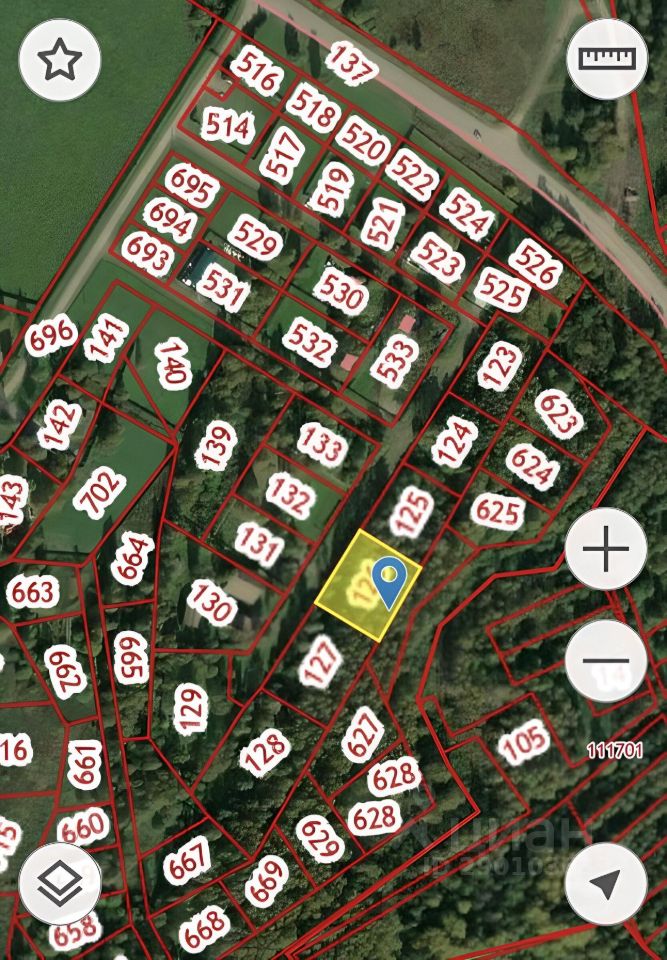Screen dimensions: 667x960
Task: Open the ruler measuring tool
Action: pyautogui.click(x=607, y=59)
